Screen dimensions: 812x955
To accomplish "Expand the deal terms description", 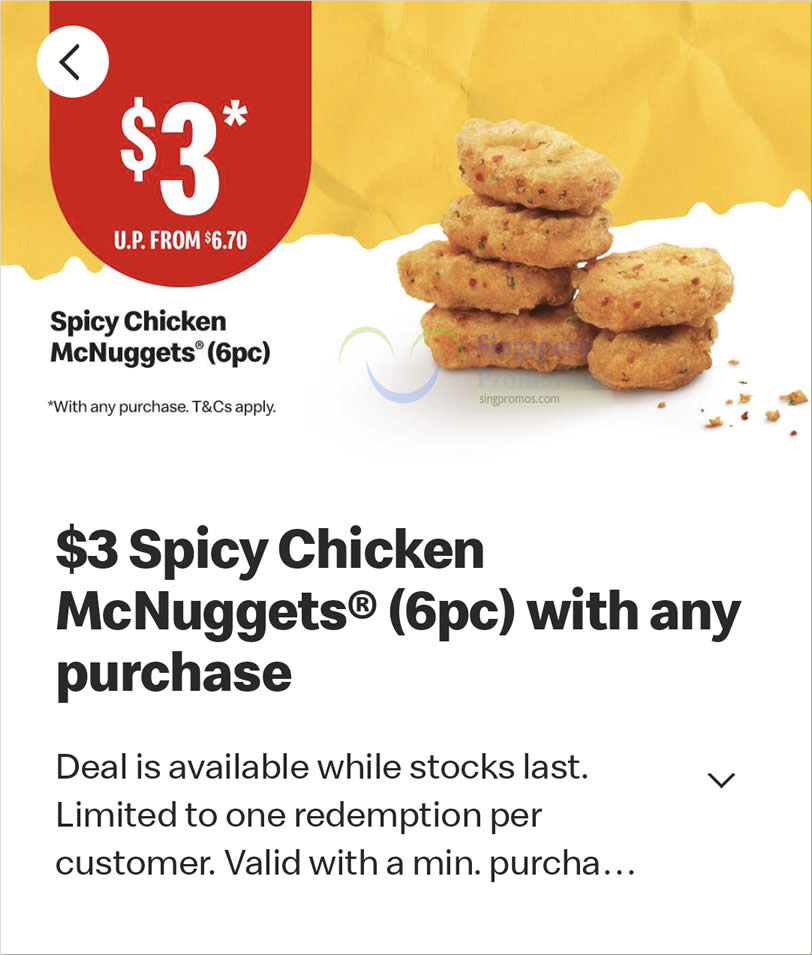I will point(720,780).
